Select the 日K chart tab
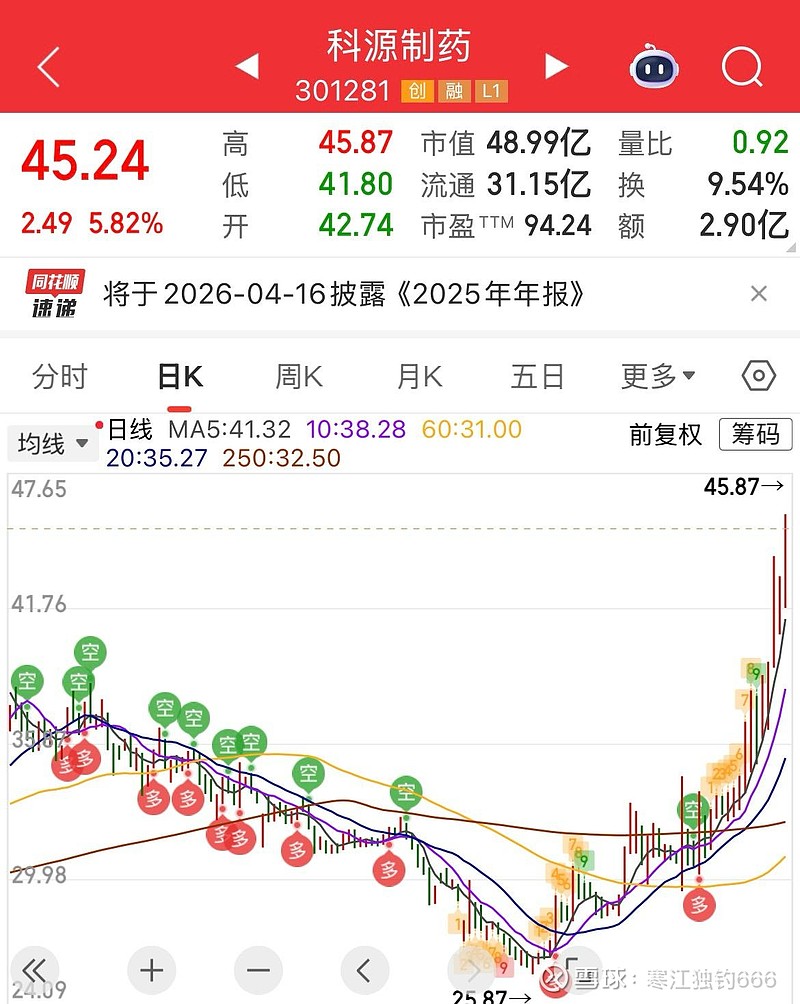Image resolution: width=800 pixels, height=1004 pixels. tap(180, 377)
